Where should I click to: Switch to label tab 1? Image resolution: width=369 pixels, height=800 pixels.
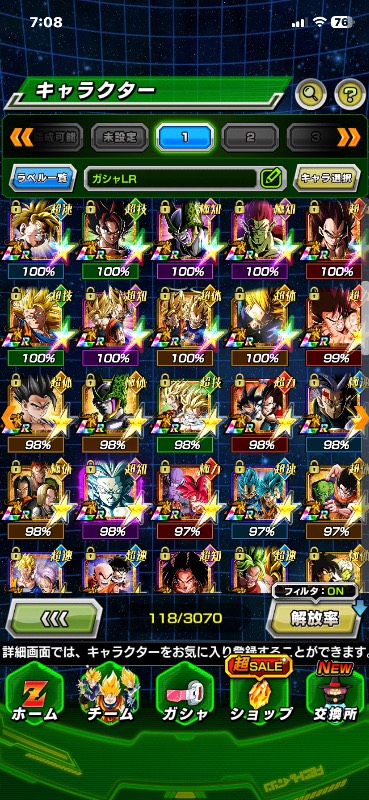(185, 137)
